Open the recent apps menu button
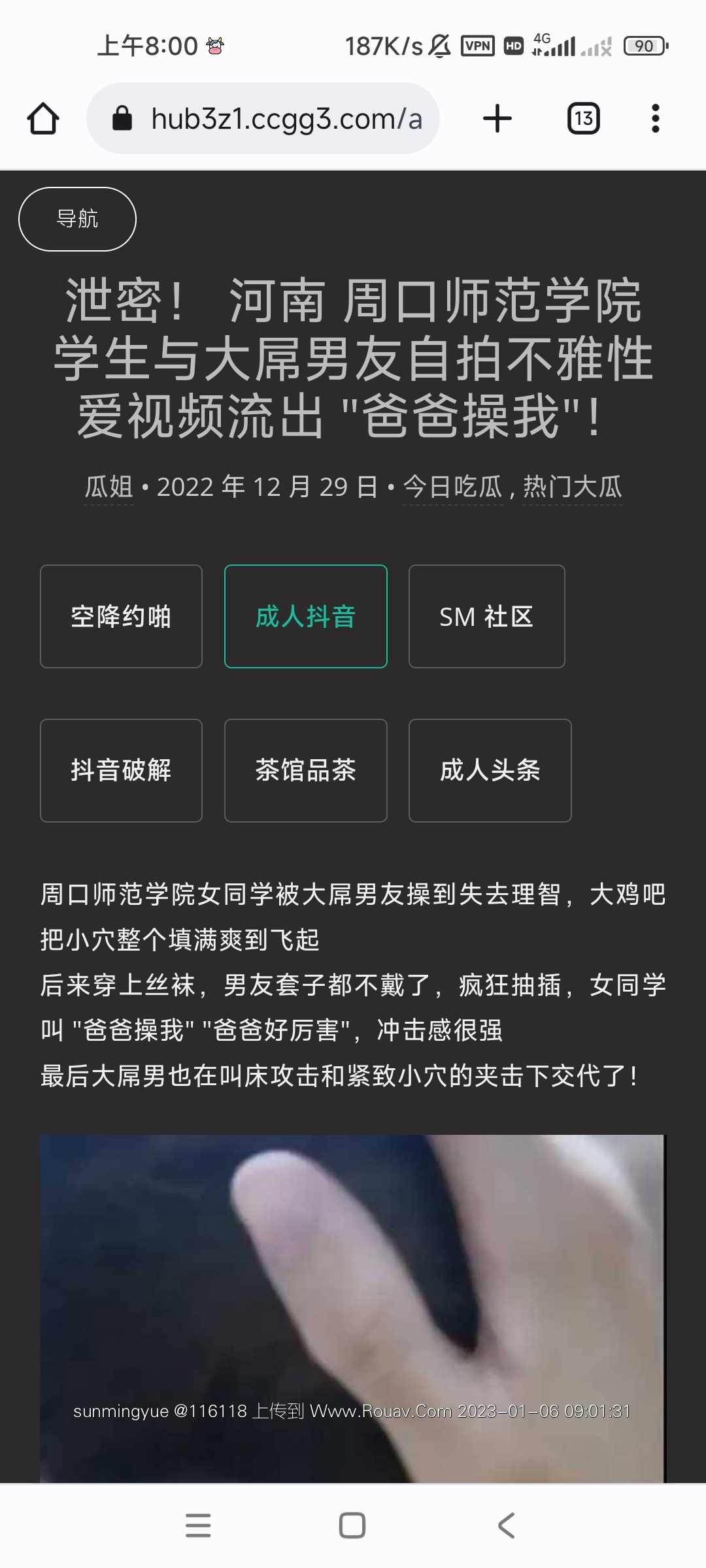706x1568 pixels. click(198, 1526)
